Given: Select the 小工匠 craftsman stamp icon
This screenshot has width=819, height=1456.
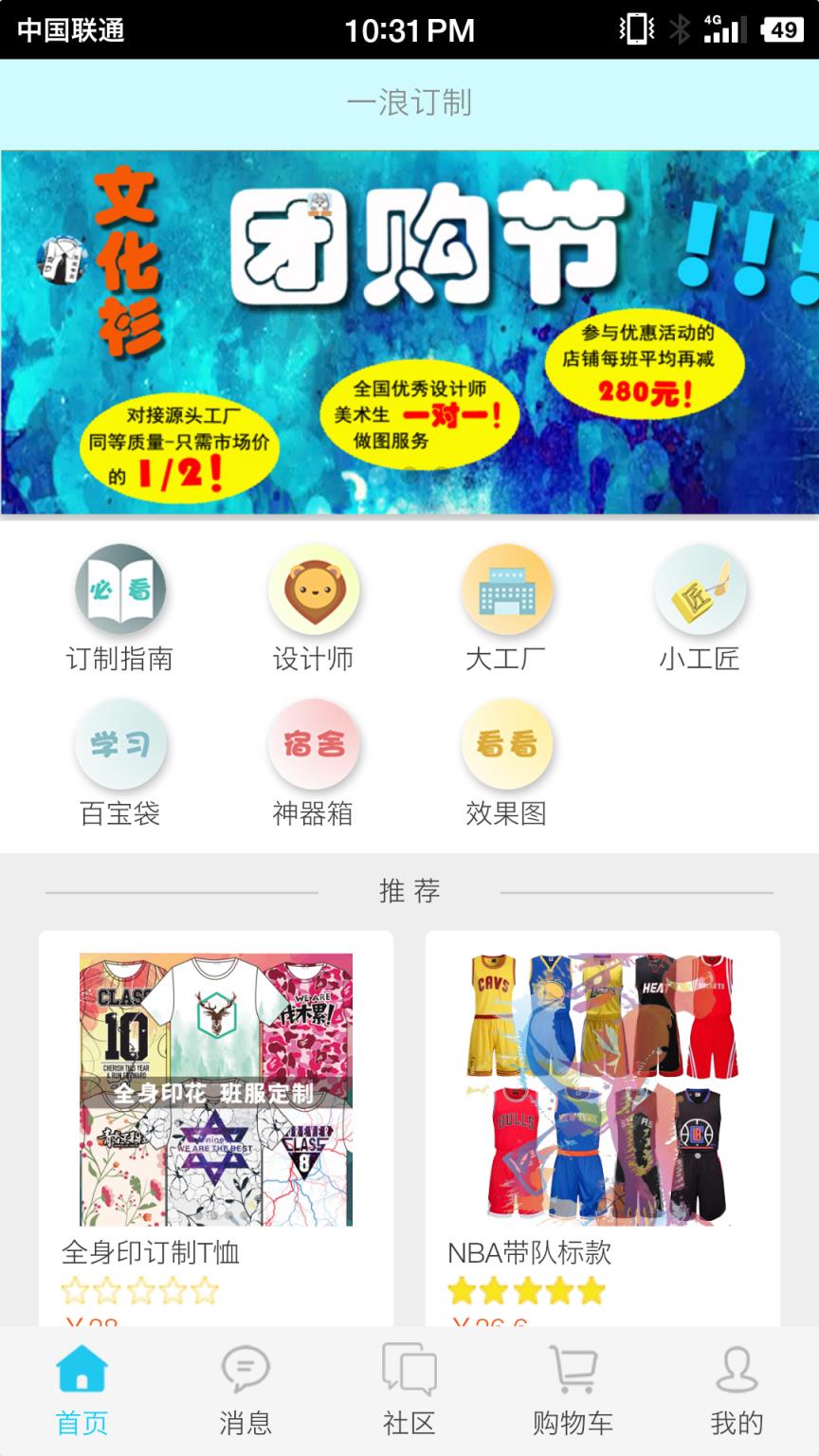Looking at the screenshot, I should [700, 588].
